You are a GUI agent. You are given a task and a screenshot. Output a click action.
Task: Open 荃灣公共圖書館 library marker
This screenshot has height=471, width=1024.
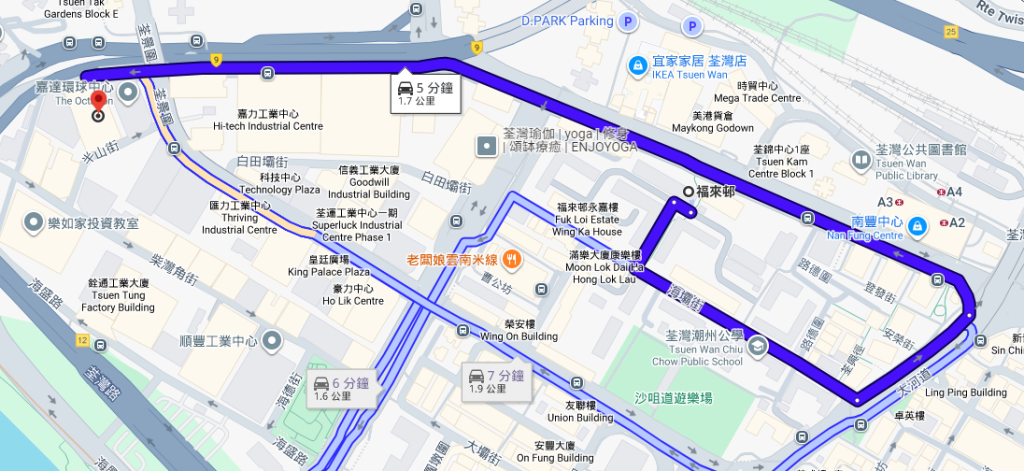[860, 160]
